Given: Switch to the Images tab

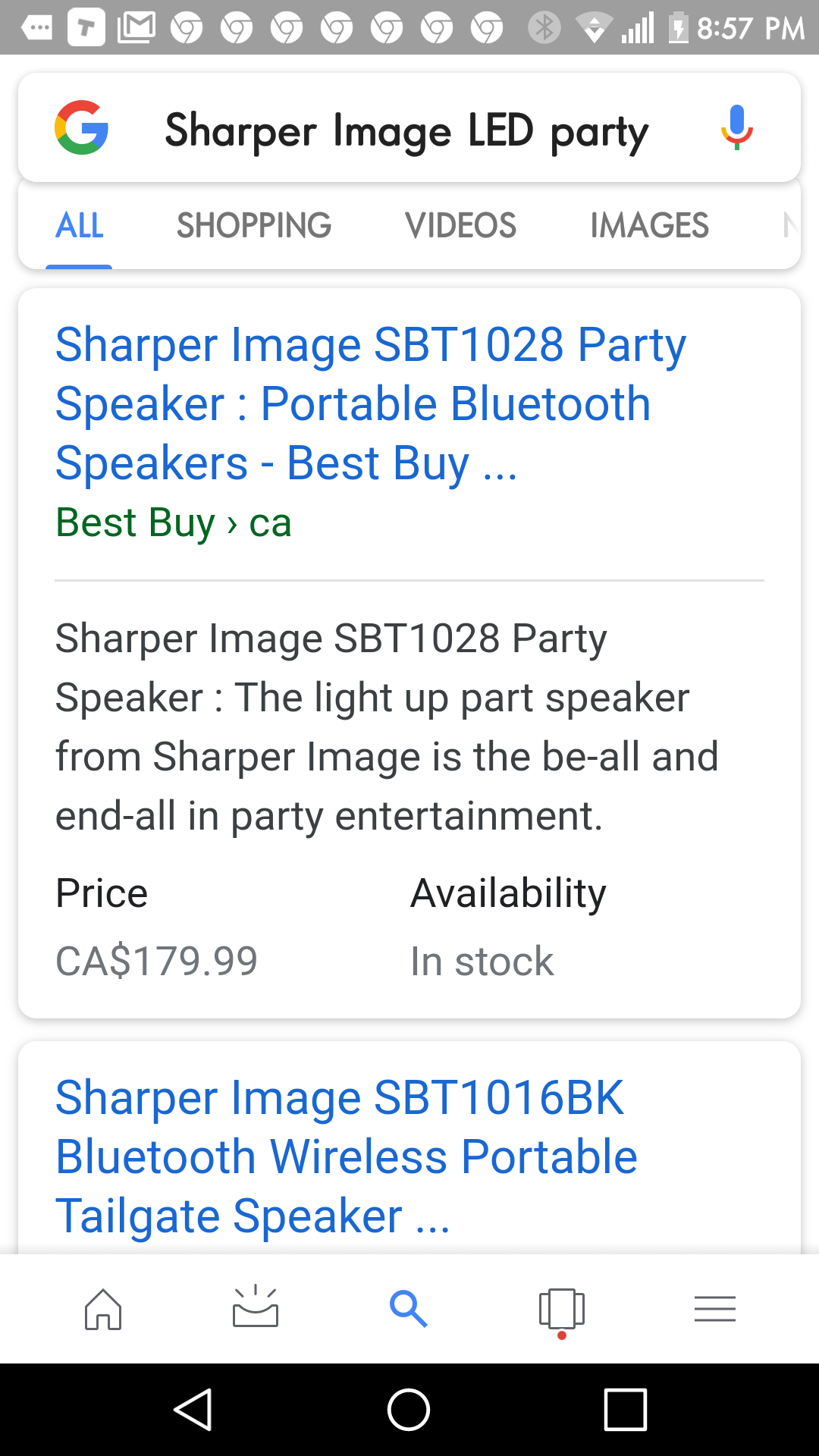Looking at the screenshot, I should (649, 225).
